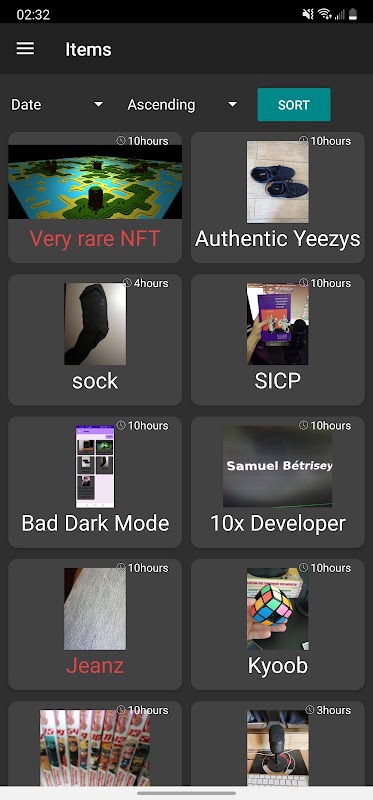373x800 pixels.
Task: Open the Kyoob item card
Action: pos(278,624)
